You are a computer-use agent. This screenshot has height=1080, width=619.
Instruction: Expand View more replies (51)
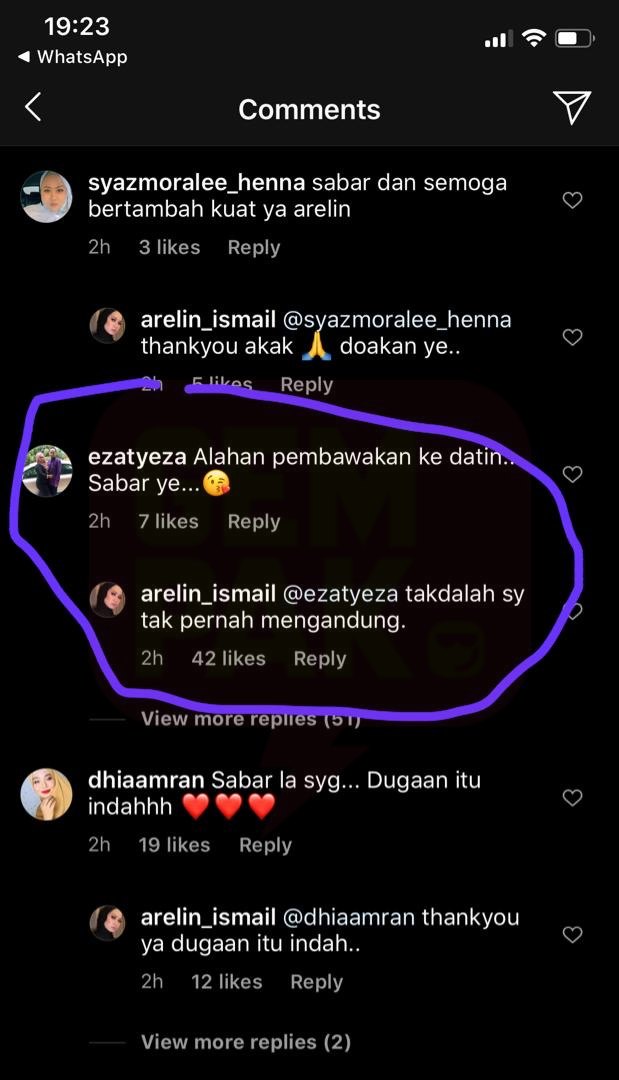click(x=251, y=718)
